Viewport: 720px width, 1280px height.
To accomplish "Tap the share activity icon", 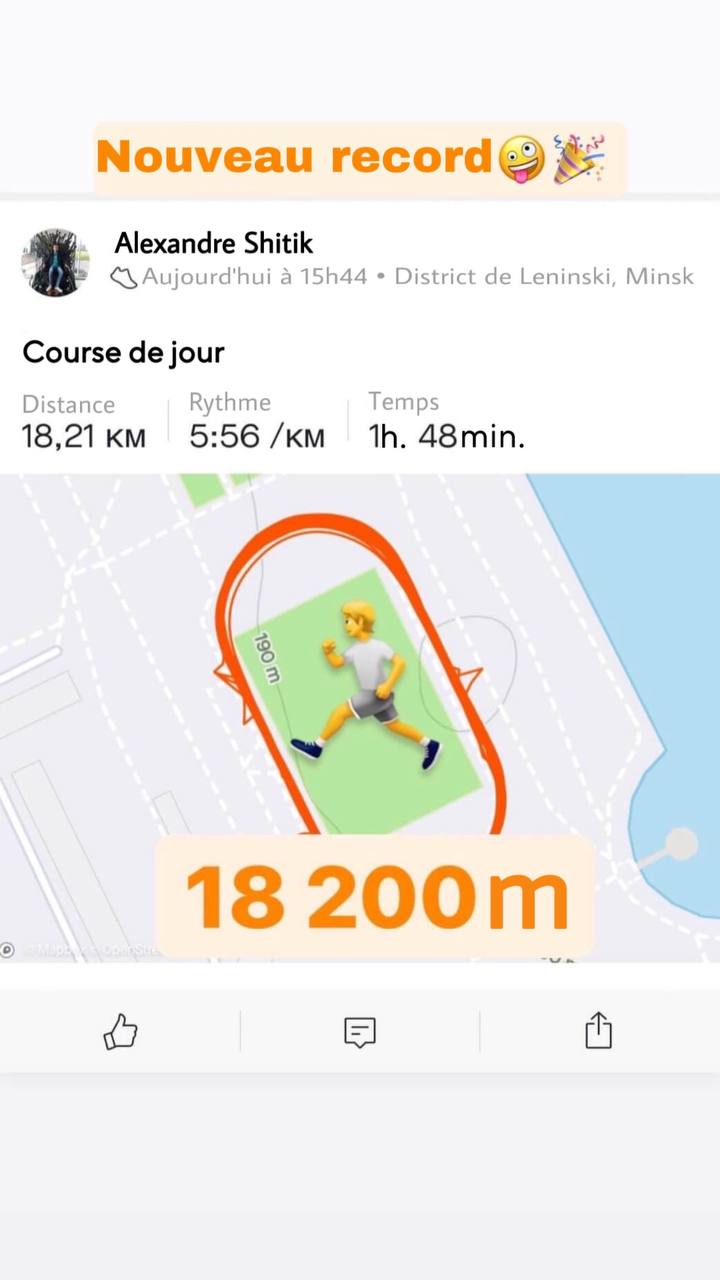I will click(x=598, y=1031).
